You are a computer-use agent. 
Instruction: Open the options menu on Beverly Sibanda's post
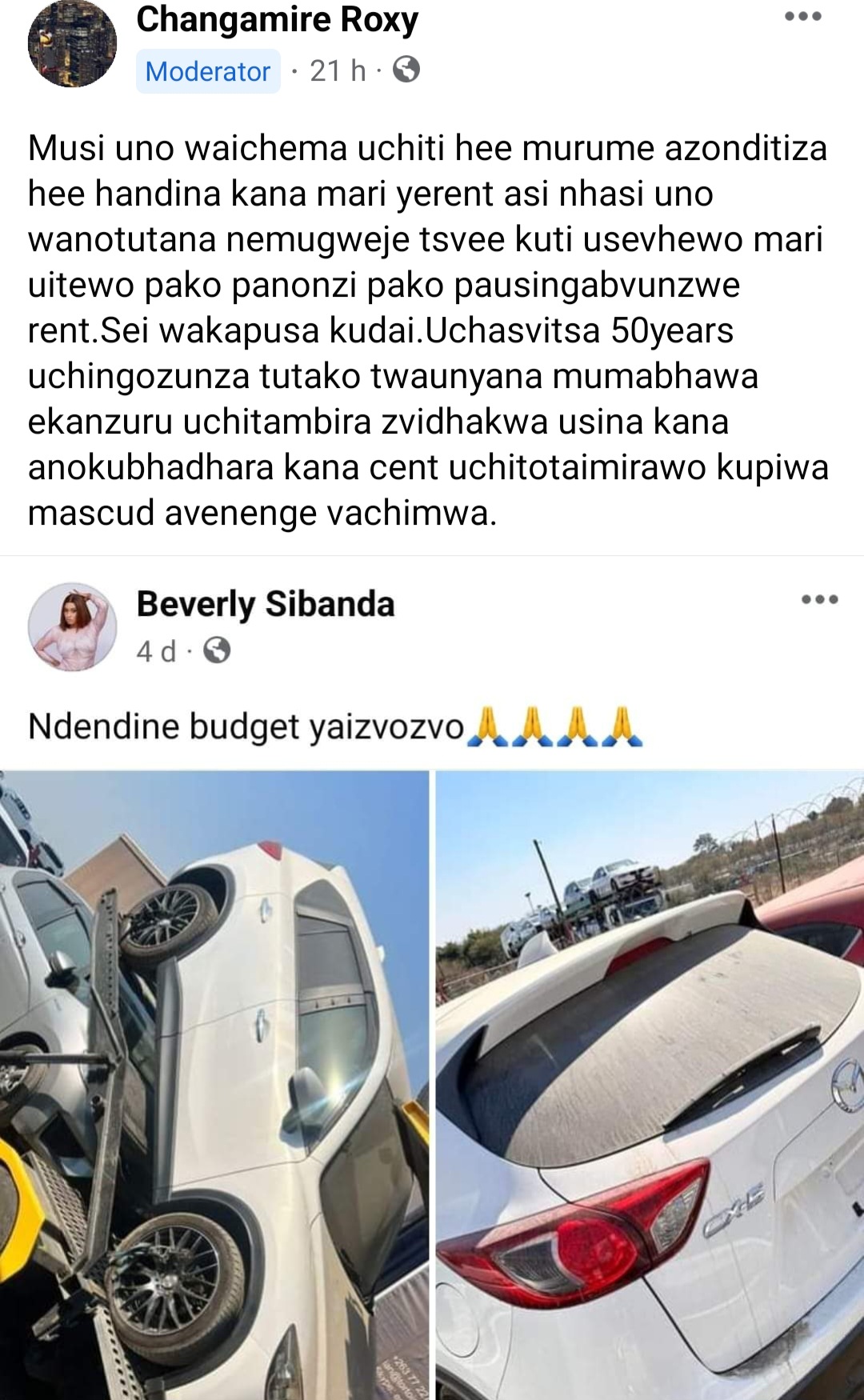pyautogui.click(x=819, y=599)
